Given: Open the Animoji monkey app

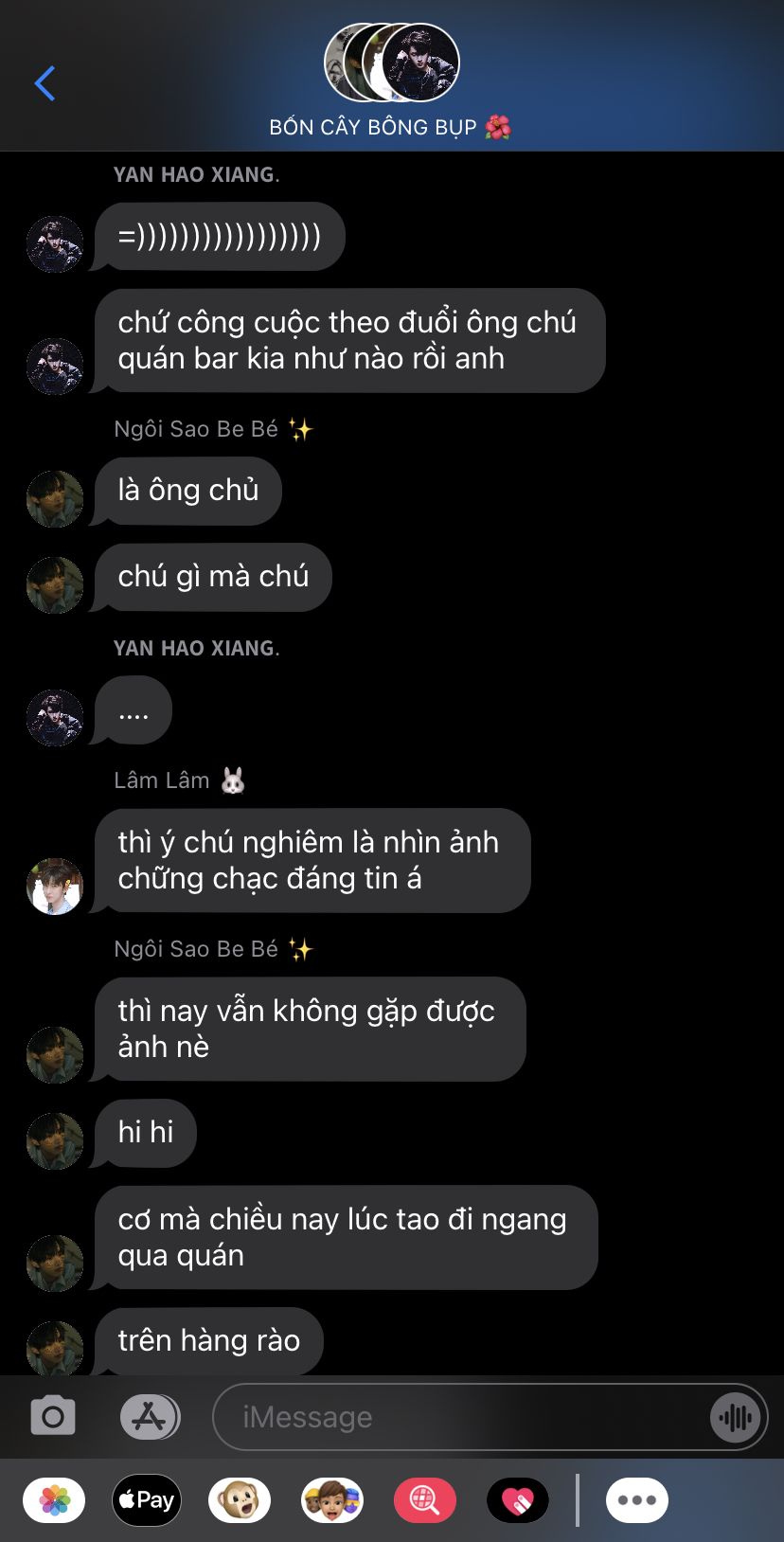Looking at the screenshot, I should click(240, 1500).
